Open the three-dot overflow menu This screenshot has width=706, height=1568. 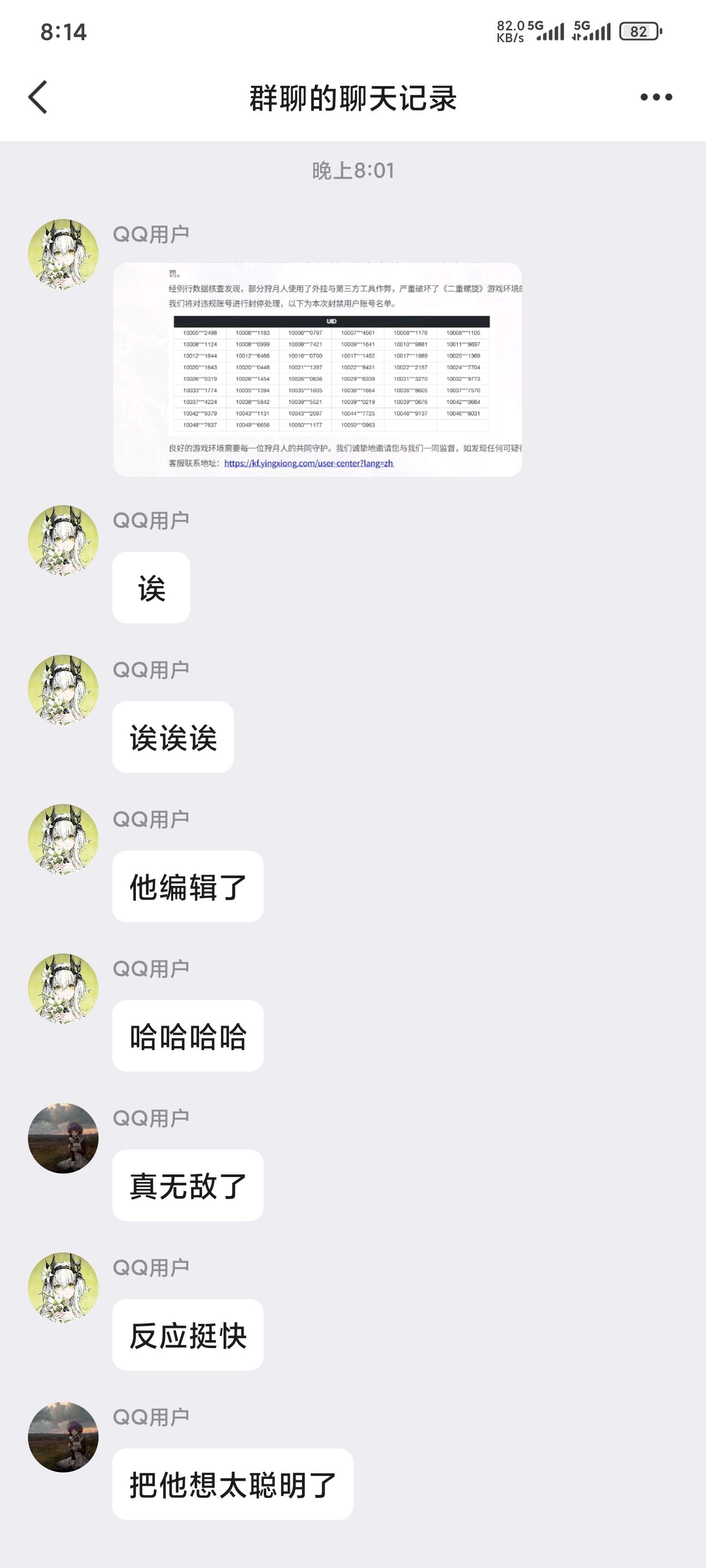pos(656,98)
